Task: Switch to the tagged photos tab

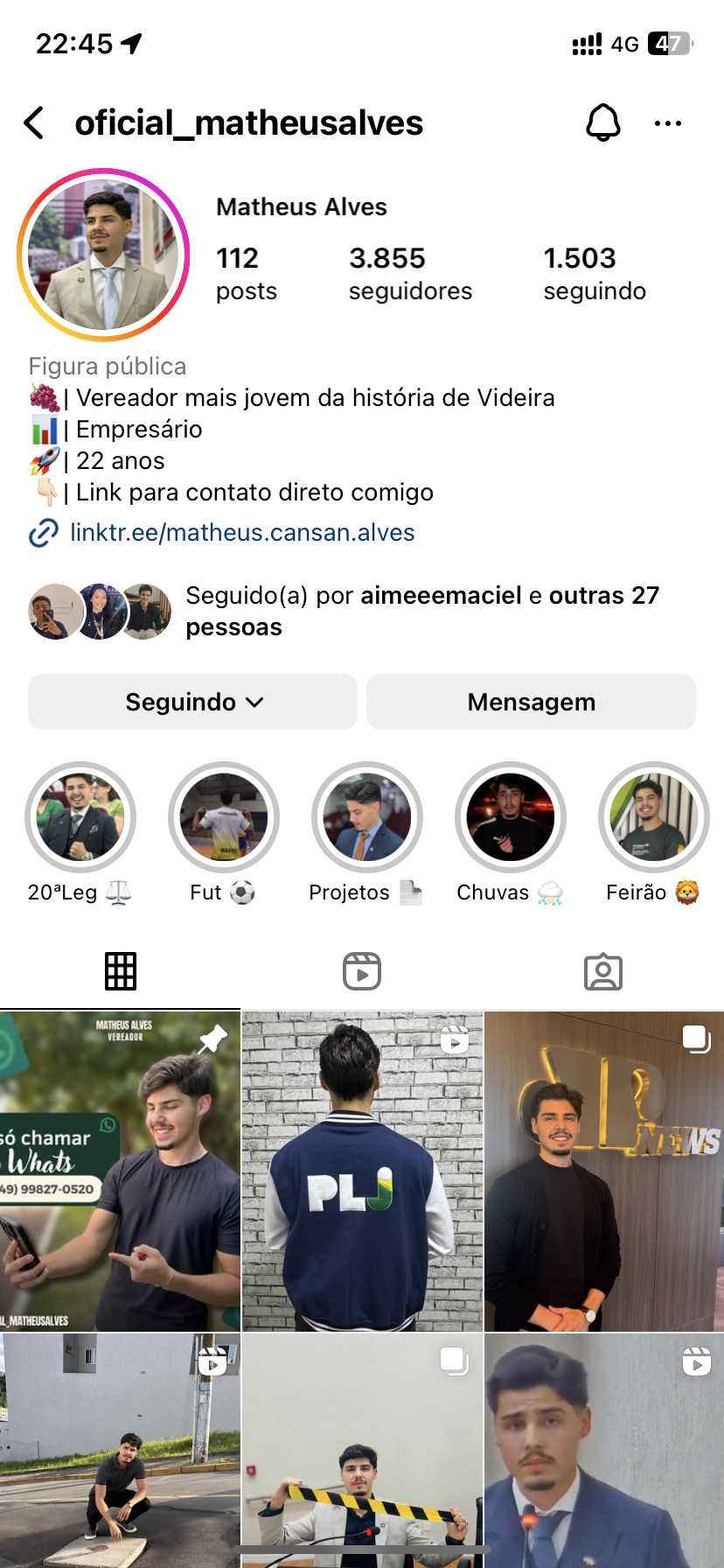Action: point(602,971)
